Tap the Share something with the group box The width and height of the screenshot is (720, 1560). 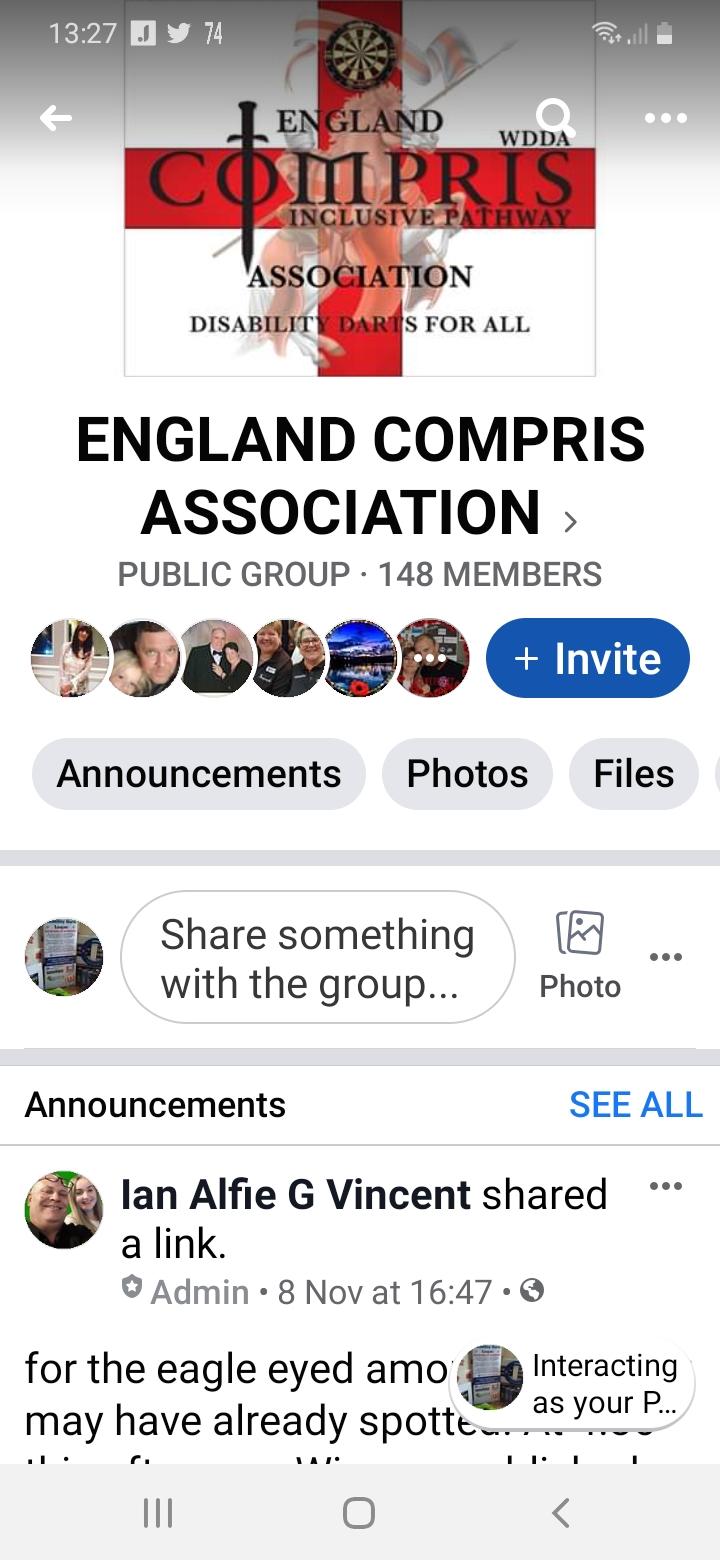(318, 958)
